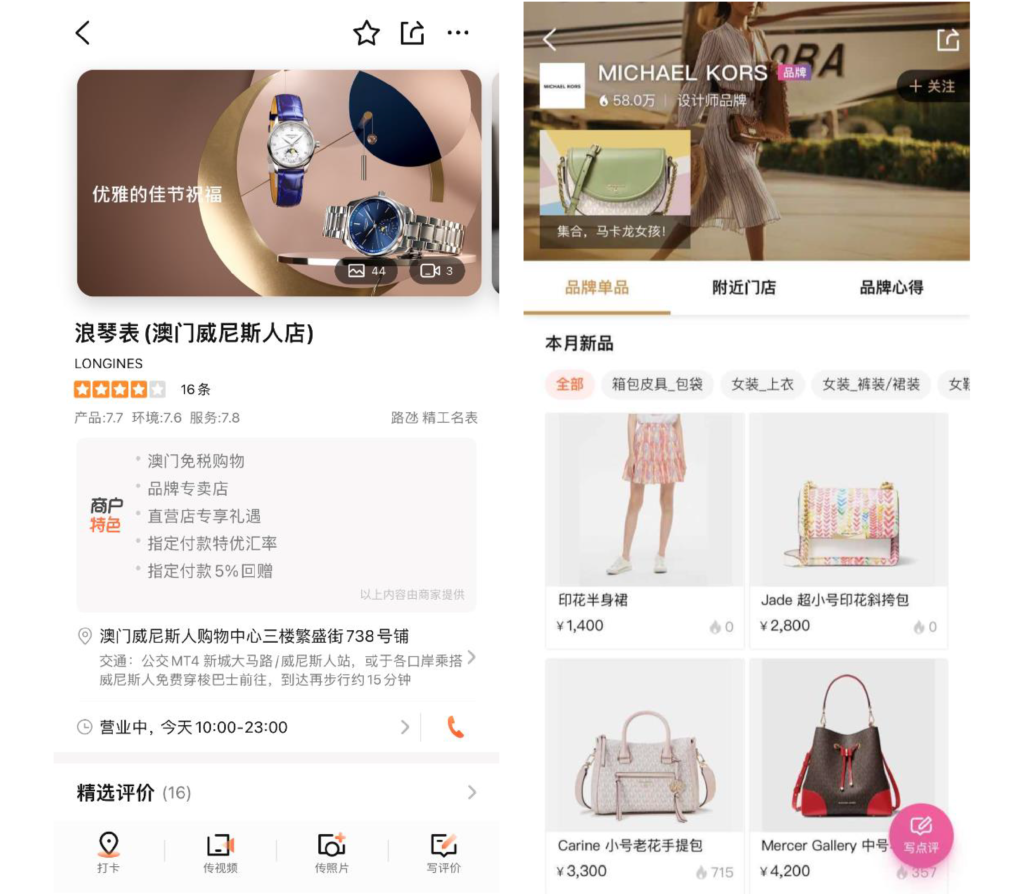
Task: Open the 3 store videos
Action: (437, 271)
